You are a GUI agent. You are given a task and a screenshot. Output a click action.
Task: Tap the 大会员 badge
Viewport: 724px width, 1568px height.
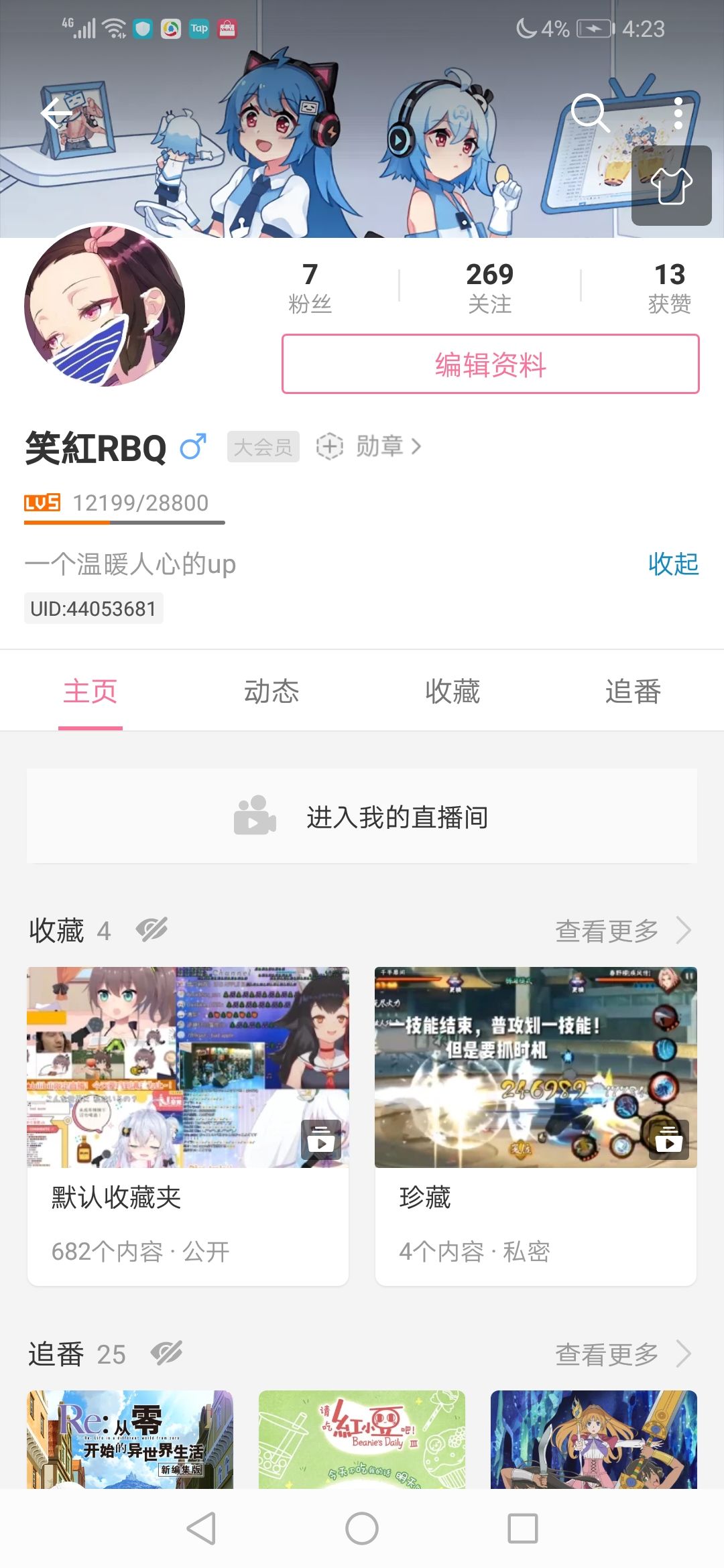coord(262,447)
